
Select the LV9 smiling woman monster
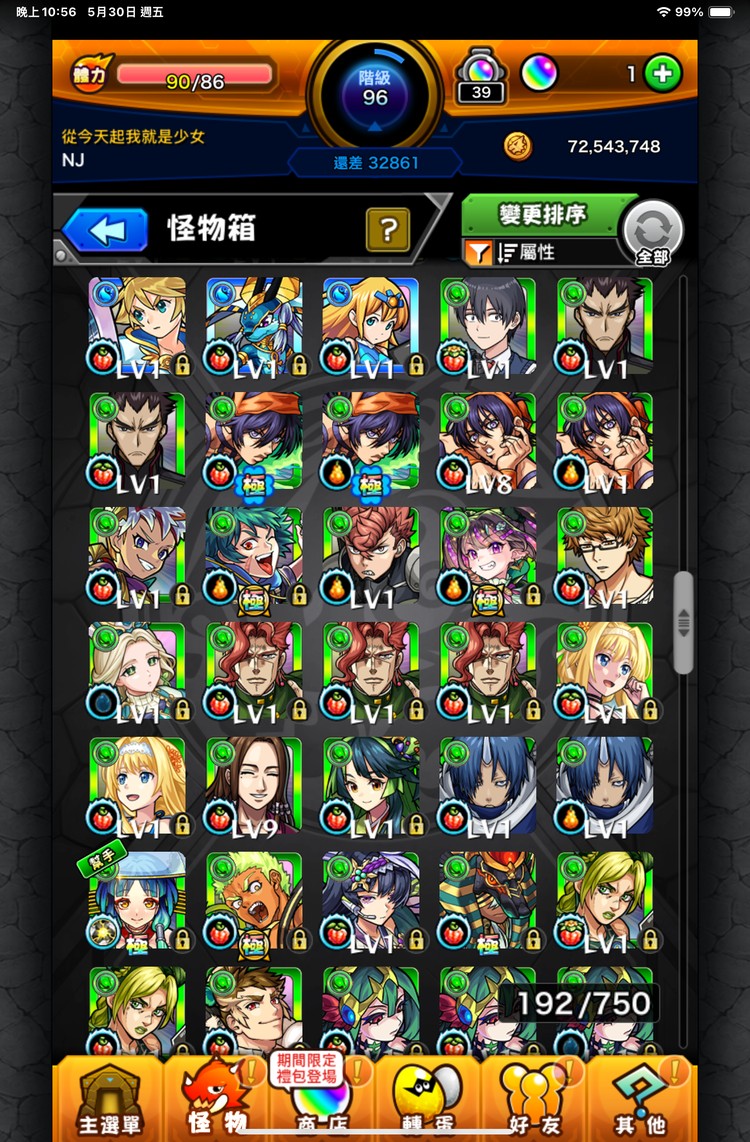[x=254, y=785]
